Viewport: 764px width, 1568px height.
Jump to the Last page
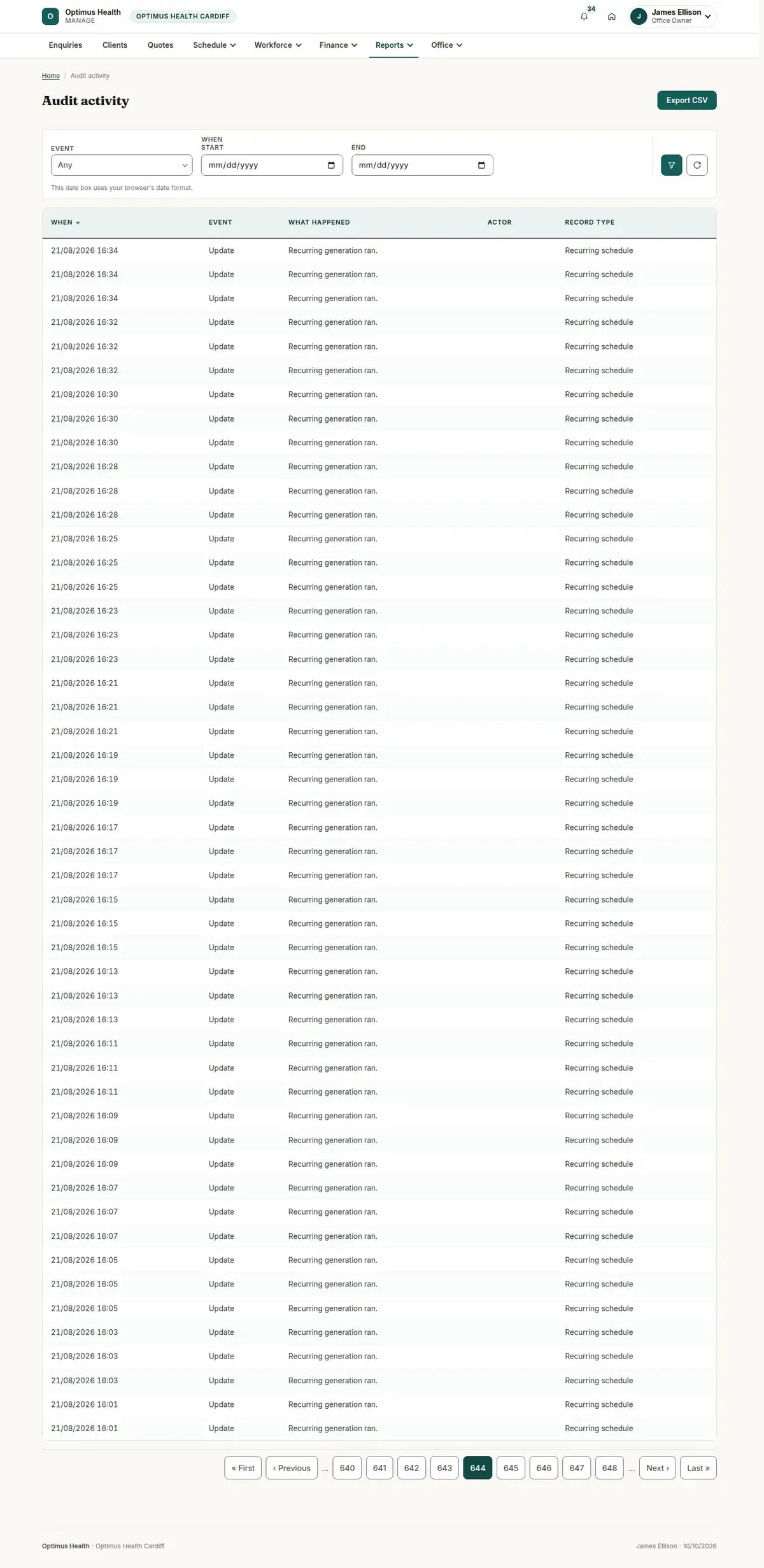698,1467
